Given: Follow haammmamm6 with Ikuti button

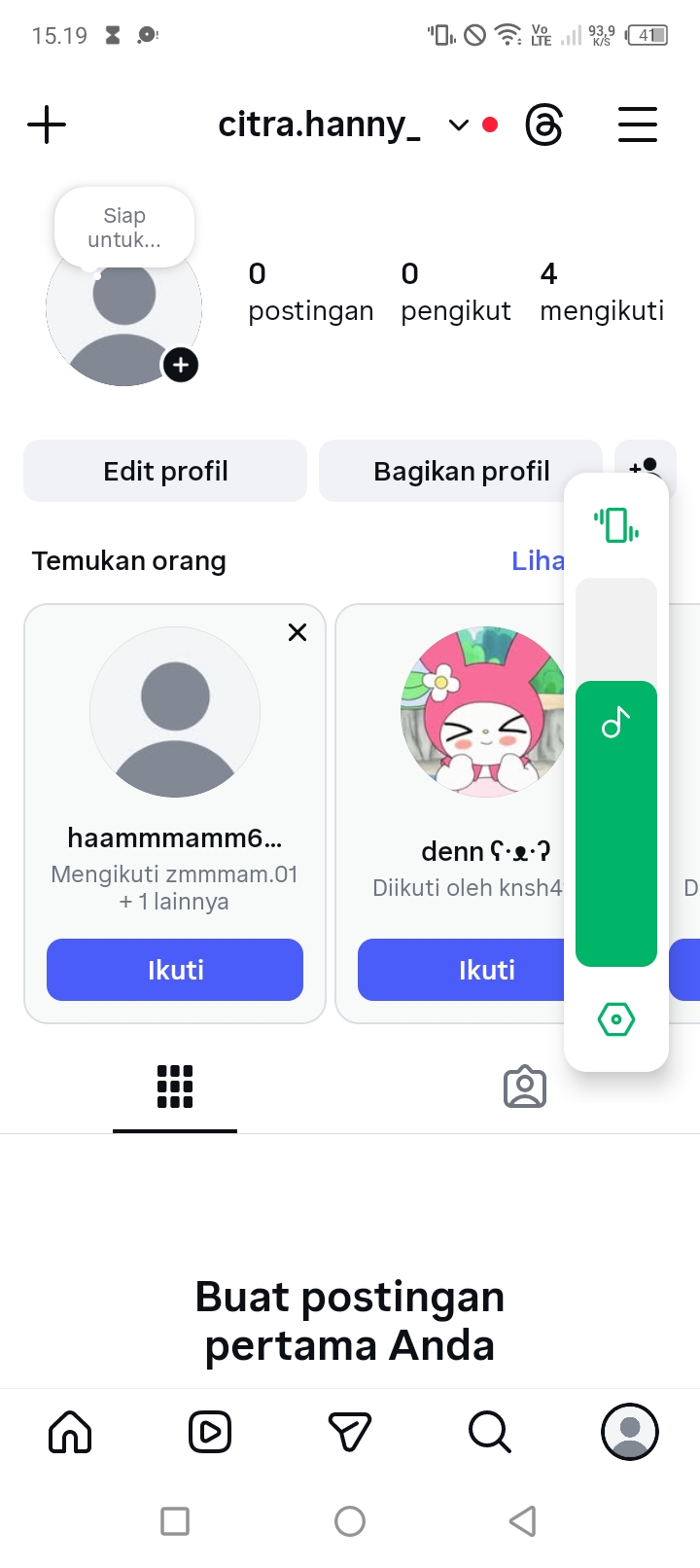Looking at the screenshot, I should tap(175, 970).
